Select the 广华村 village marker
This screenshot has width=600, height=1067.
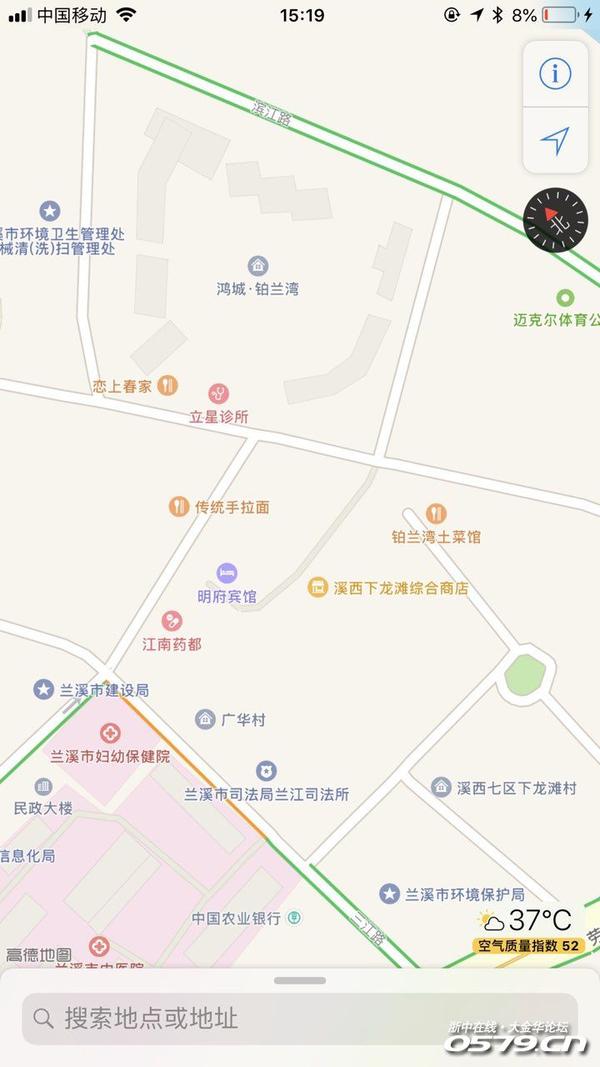coord(205,719)
